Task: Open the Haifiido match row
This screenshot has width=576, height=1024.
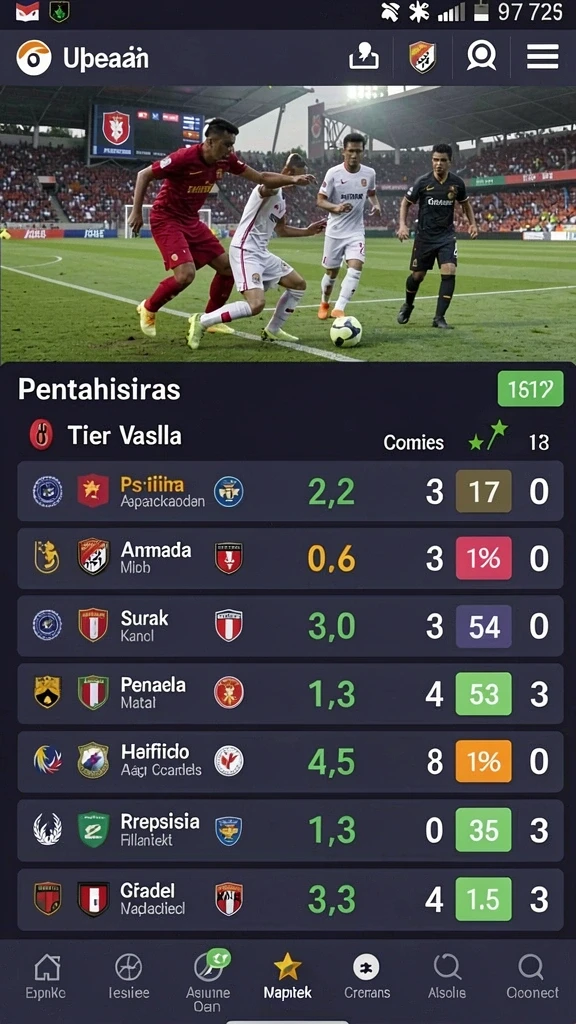Action: (290, 761)
